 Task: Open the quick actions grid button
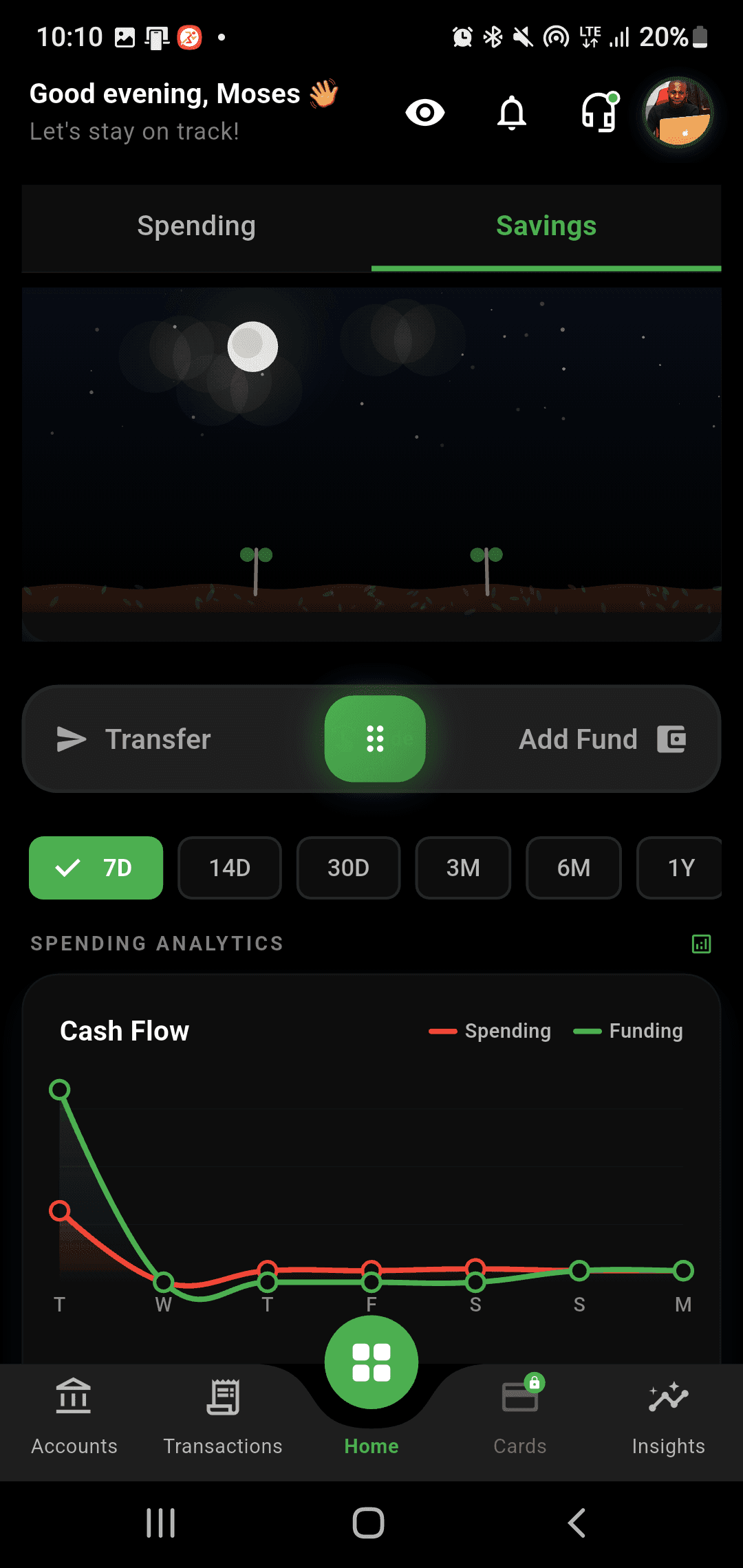[374, 739]
